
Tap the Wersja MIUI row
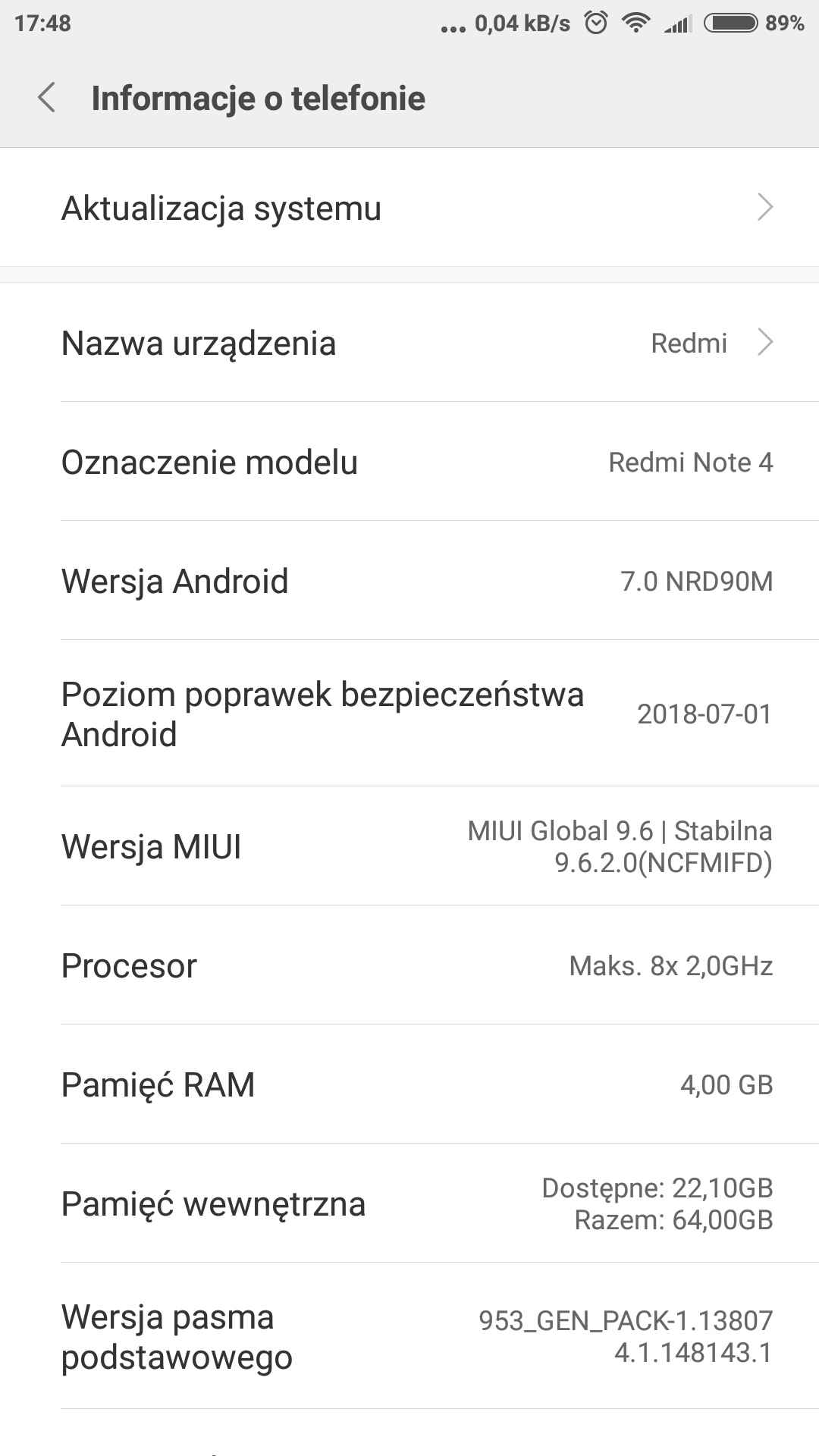tap(409, 846)
